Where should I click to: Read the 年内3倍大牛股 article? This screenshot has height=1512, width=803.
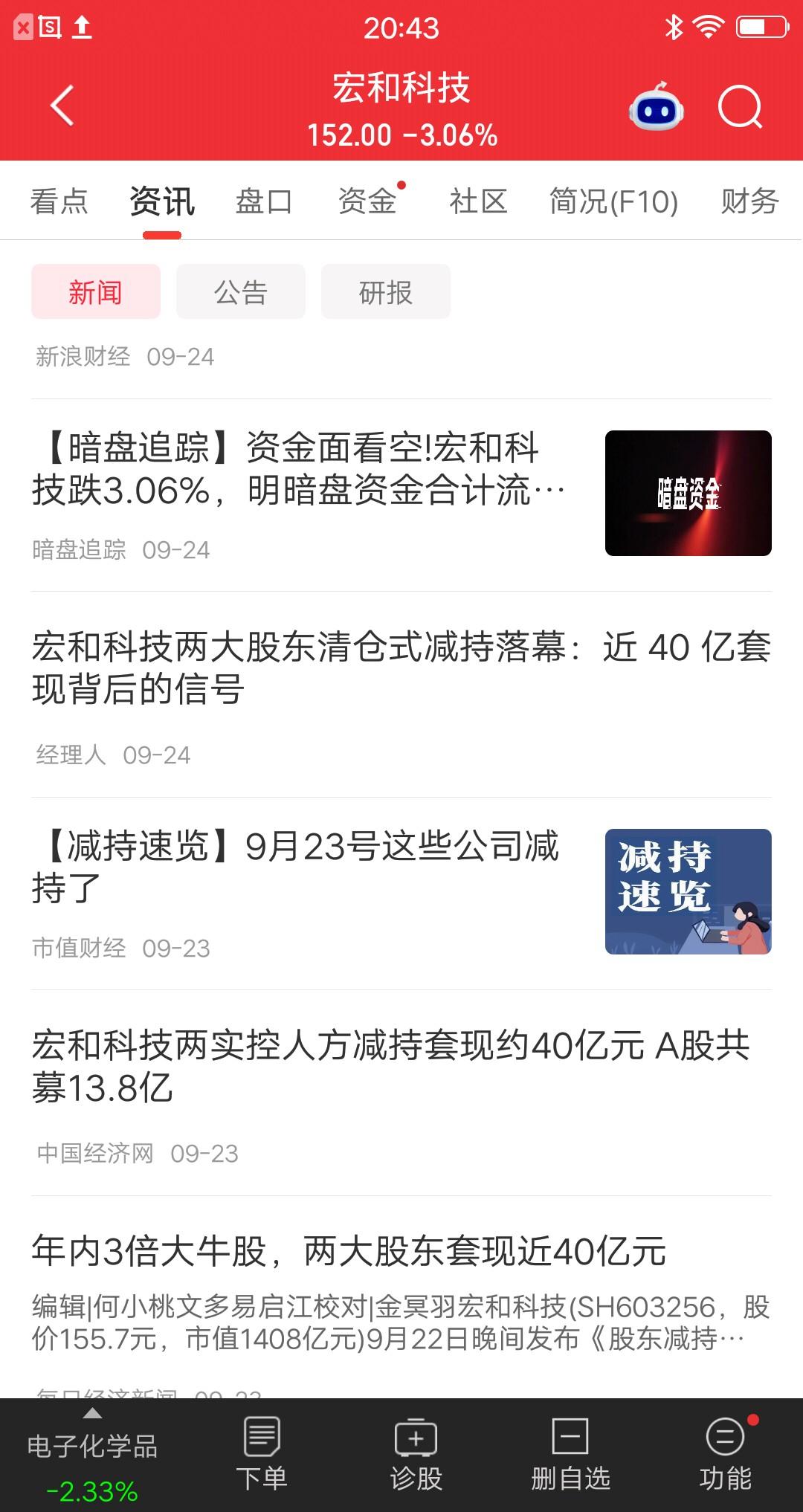tap(401, 1297)
